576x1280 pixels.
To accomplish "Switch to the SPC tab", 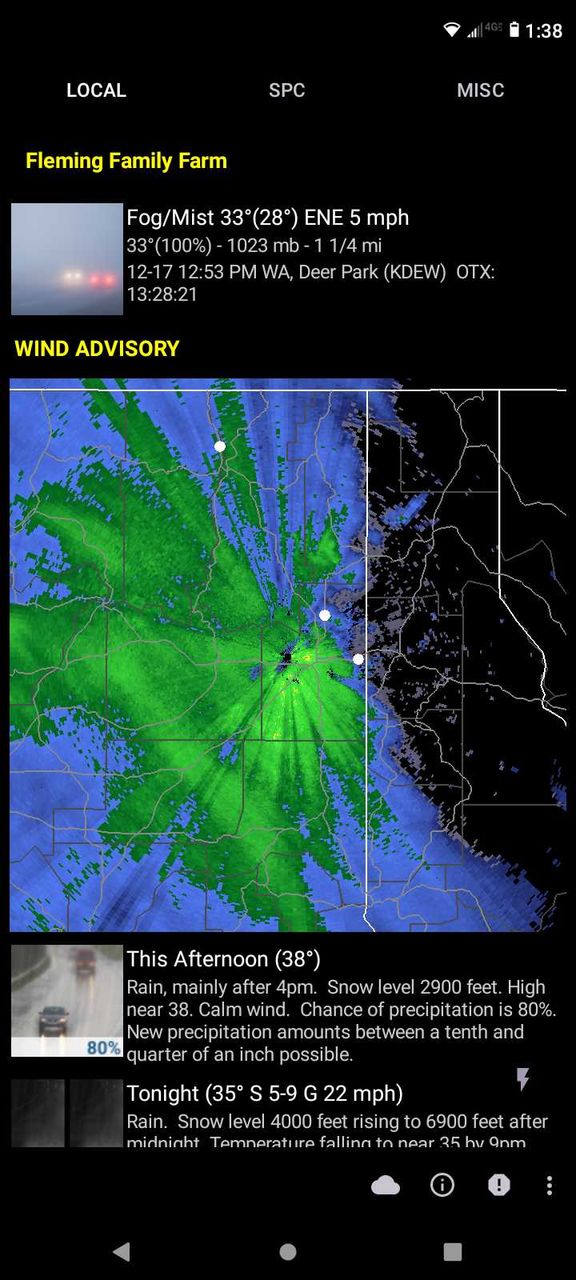I will (x=287, y=90).
